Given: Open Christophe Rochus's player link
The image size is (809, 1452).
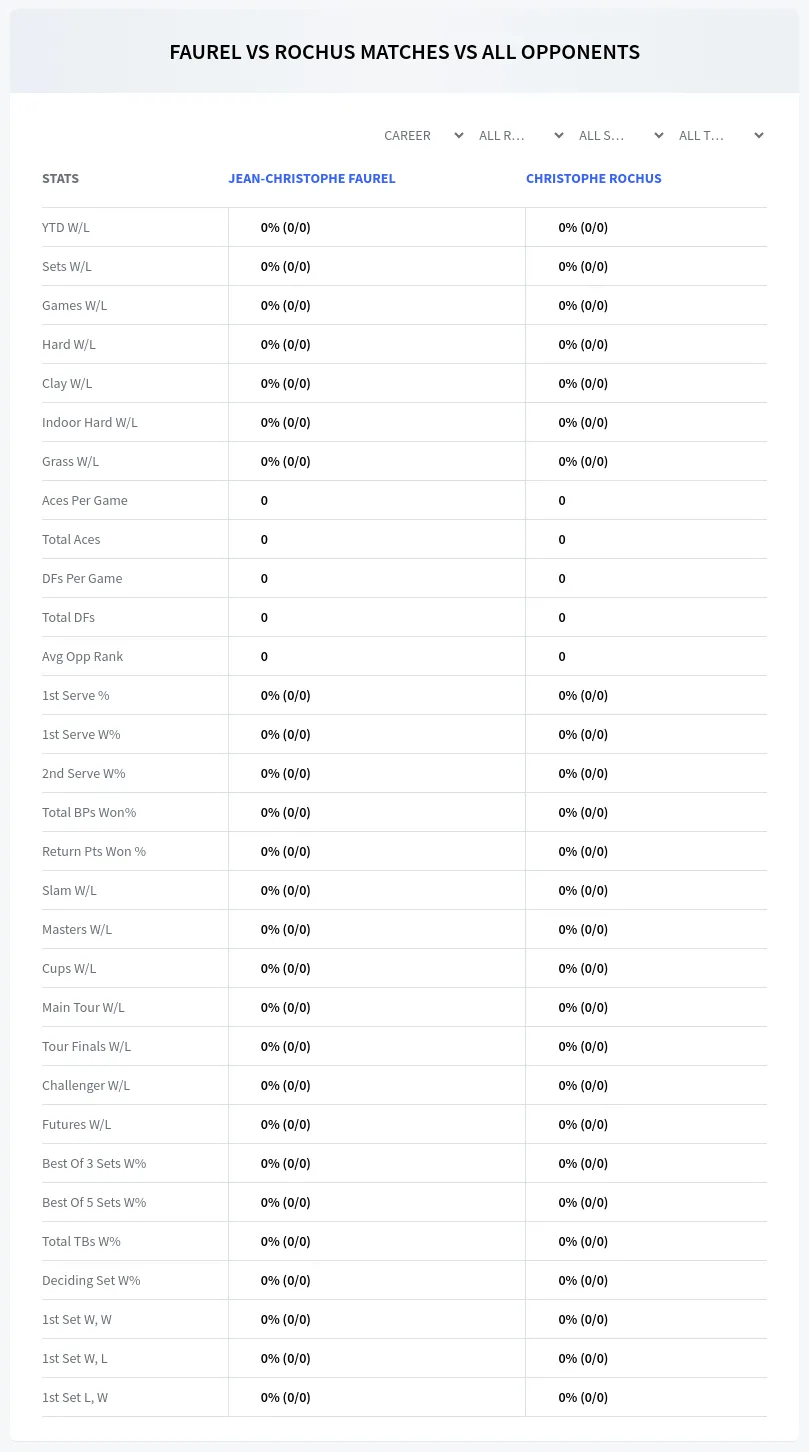Looking at the screenshot, I should coord(594,178).
